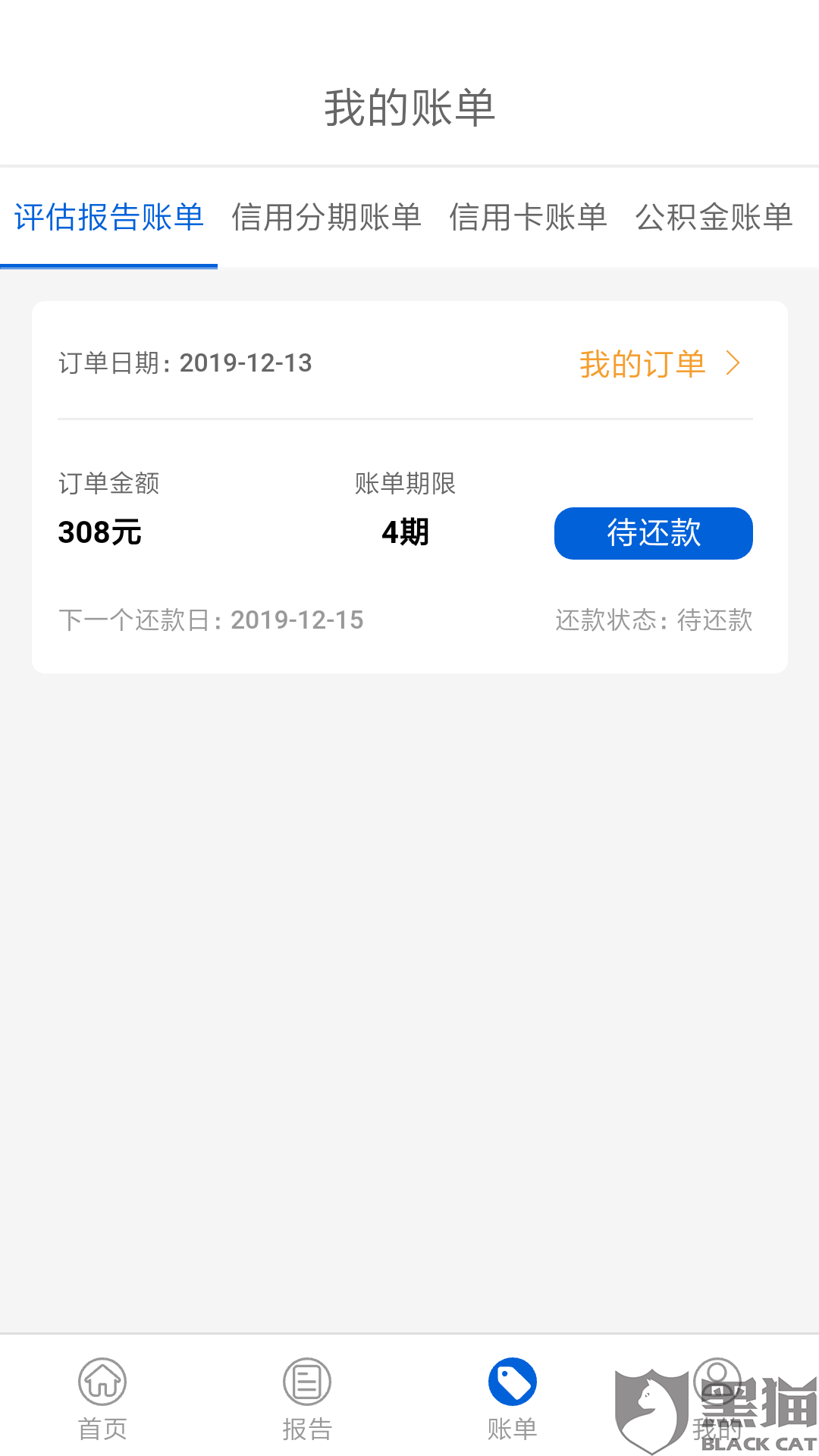Tap the blue 待还款 button
Screen dimensions: 819x1456
[653, 533]
